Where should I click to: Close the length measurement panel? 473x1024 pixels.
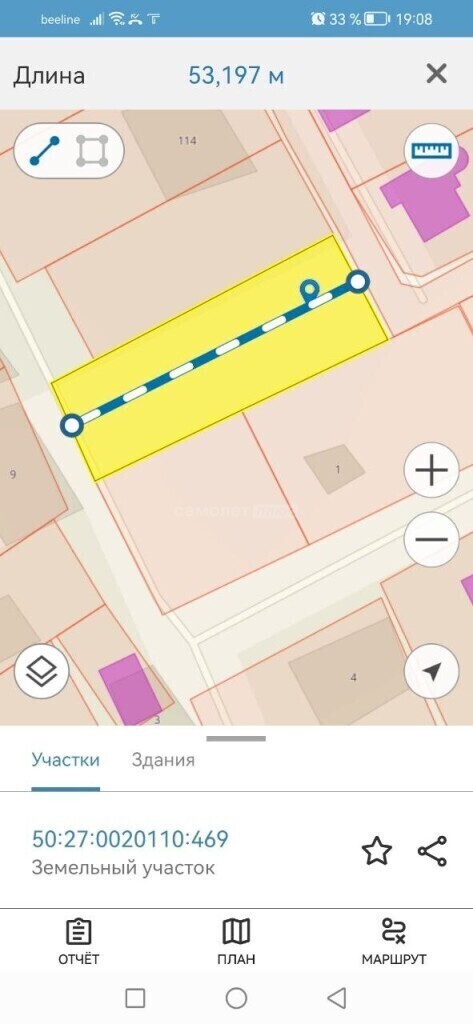point(436,74)
